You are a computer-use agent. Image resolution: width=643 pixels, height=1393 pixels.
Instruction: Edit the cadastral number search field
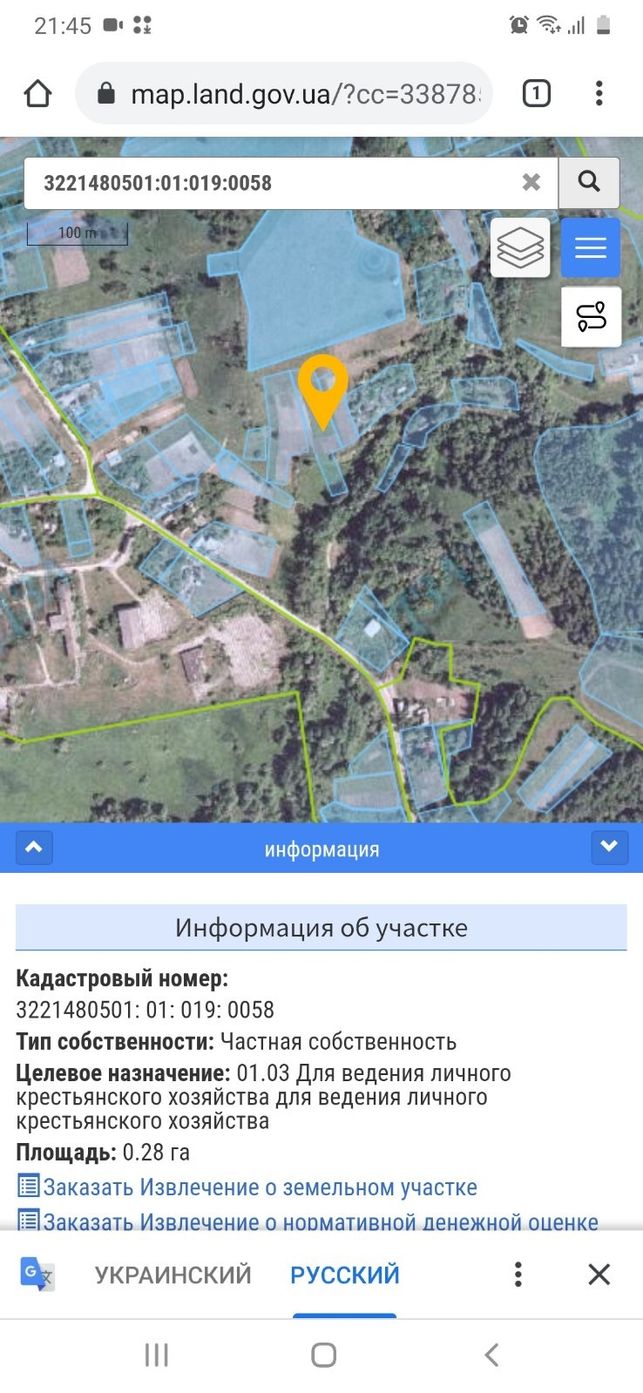coord(270,183)
